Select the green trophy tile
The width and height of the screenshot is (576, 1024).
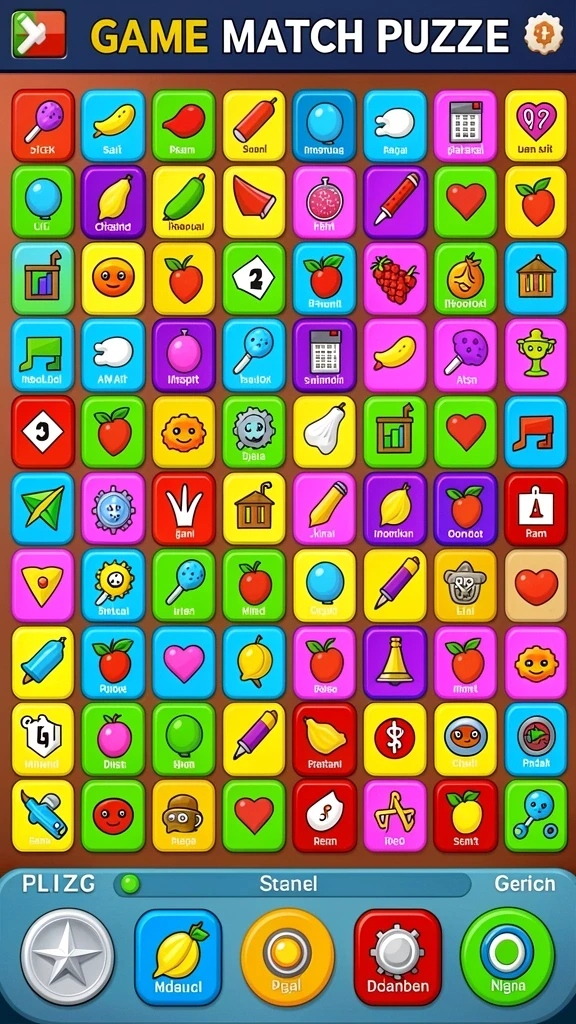[x=536, y=355]
